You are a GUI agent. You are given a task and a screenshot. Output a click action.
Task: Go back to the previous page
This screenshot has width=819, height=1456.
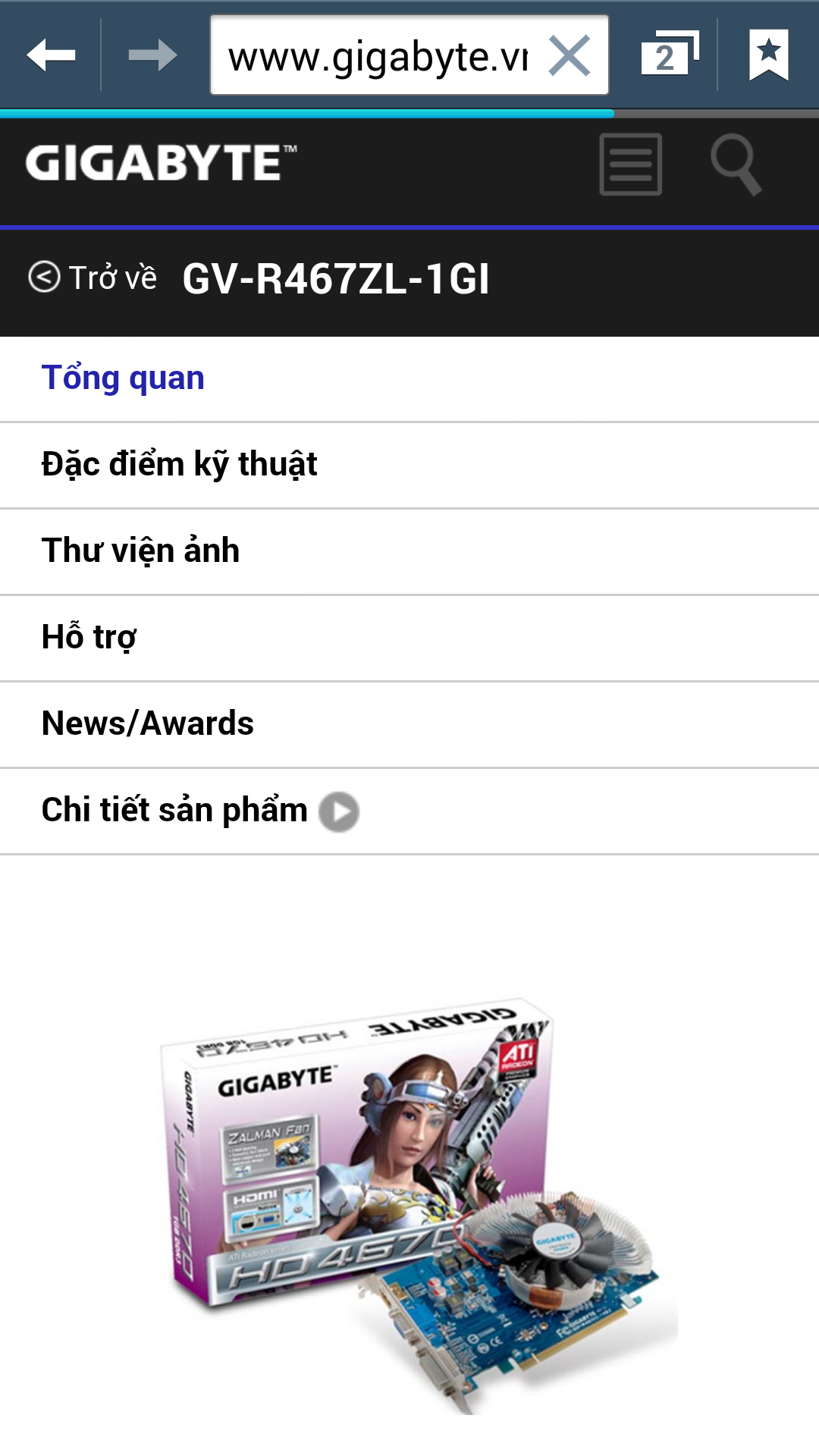tap(51, 55)
